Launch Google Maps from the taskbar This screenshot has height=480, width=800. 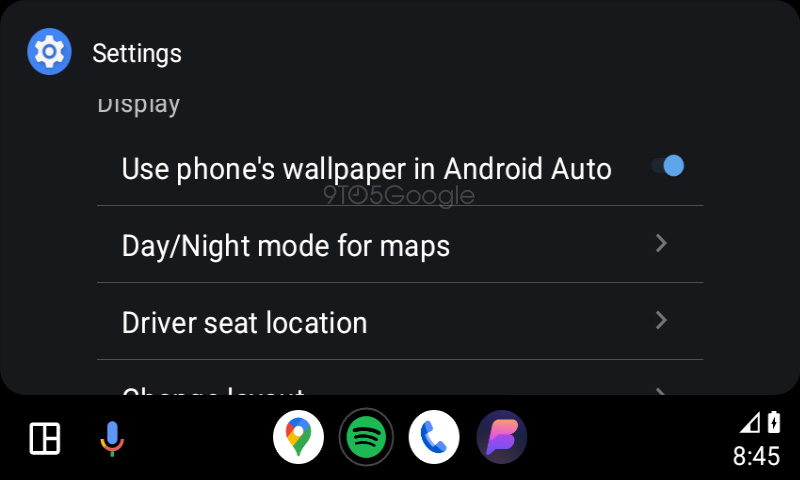298,437
